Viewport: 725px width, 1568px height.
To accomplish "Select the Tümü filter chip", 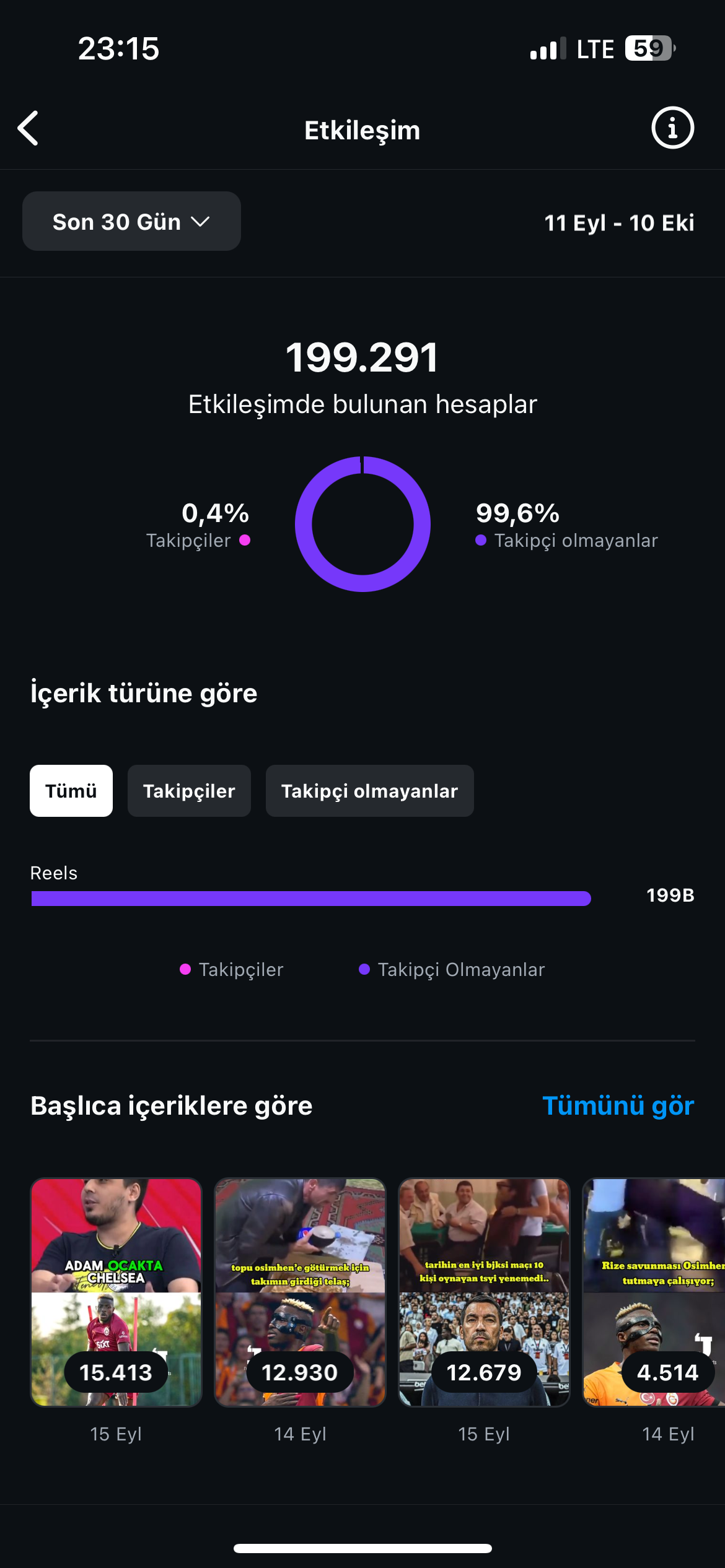I will (71, 791).
